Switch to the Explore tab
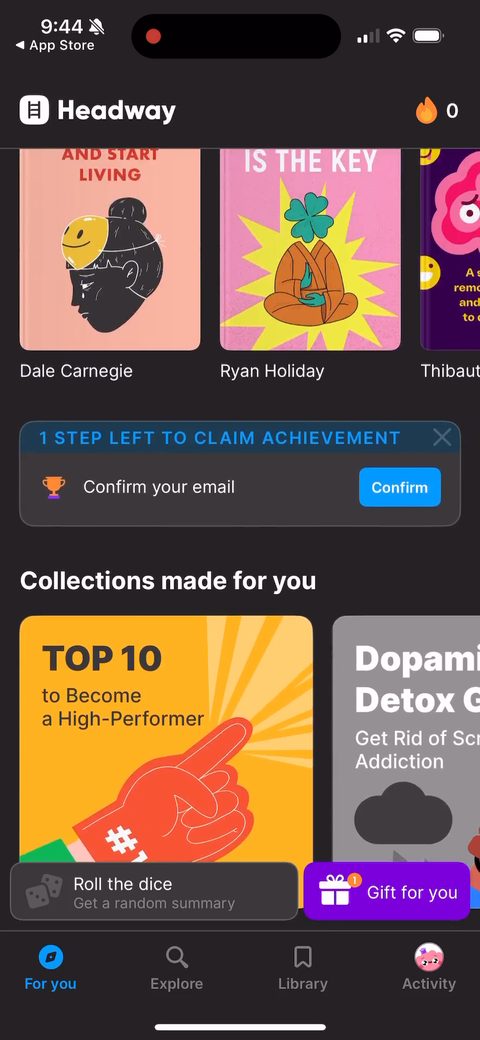Viewport: 480px width, 1040px height. [x=176, y=968]
